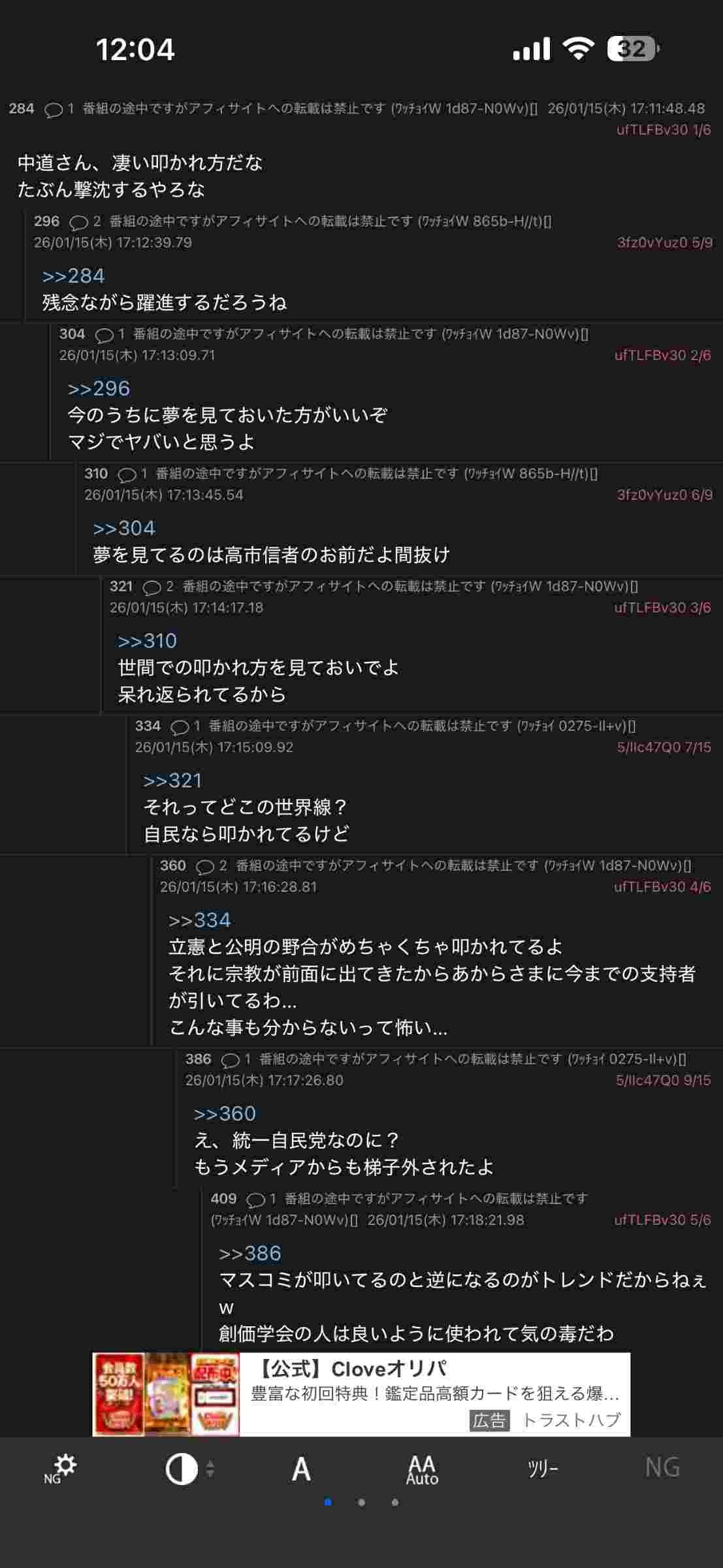
Task: Go to the second toolbar page dot
Action: click(x=361, y=1502)
